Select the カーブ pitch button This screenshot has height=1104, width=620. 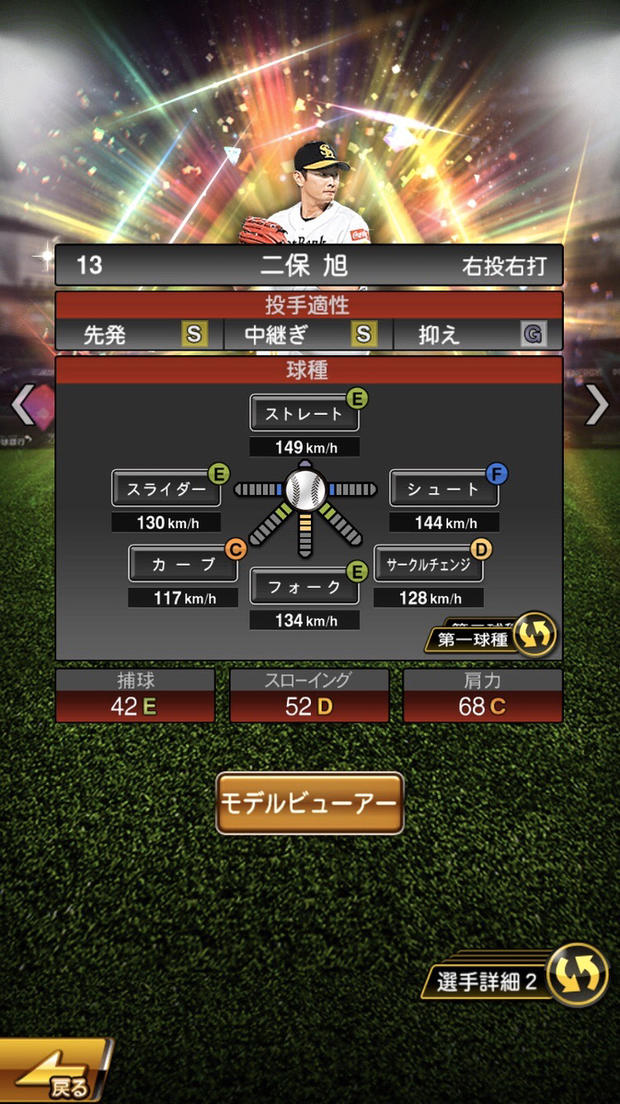tap(182, 564)
